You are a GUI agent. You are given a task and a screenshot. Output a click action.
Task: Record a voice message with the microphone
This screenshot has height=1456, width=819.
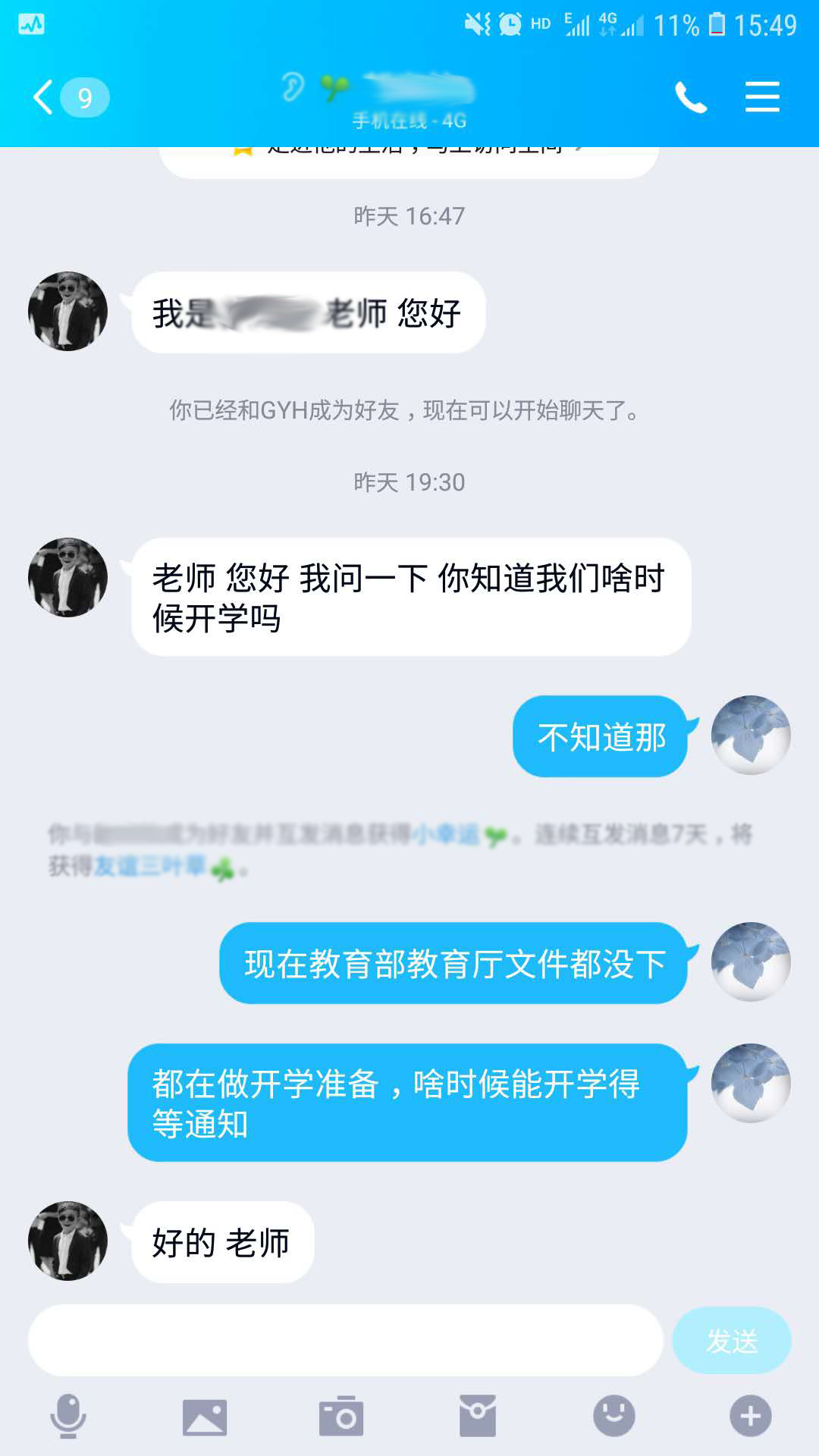point(68,1416)
